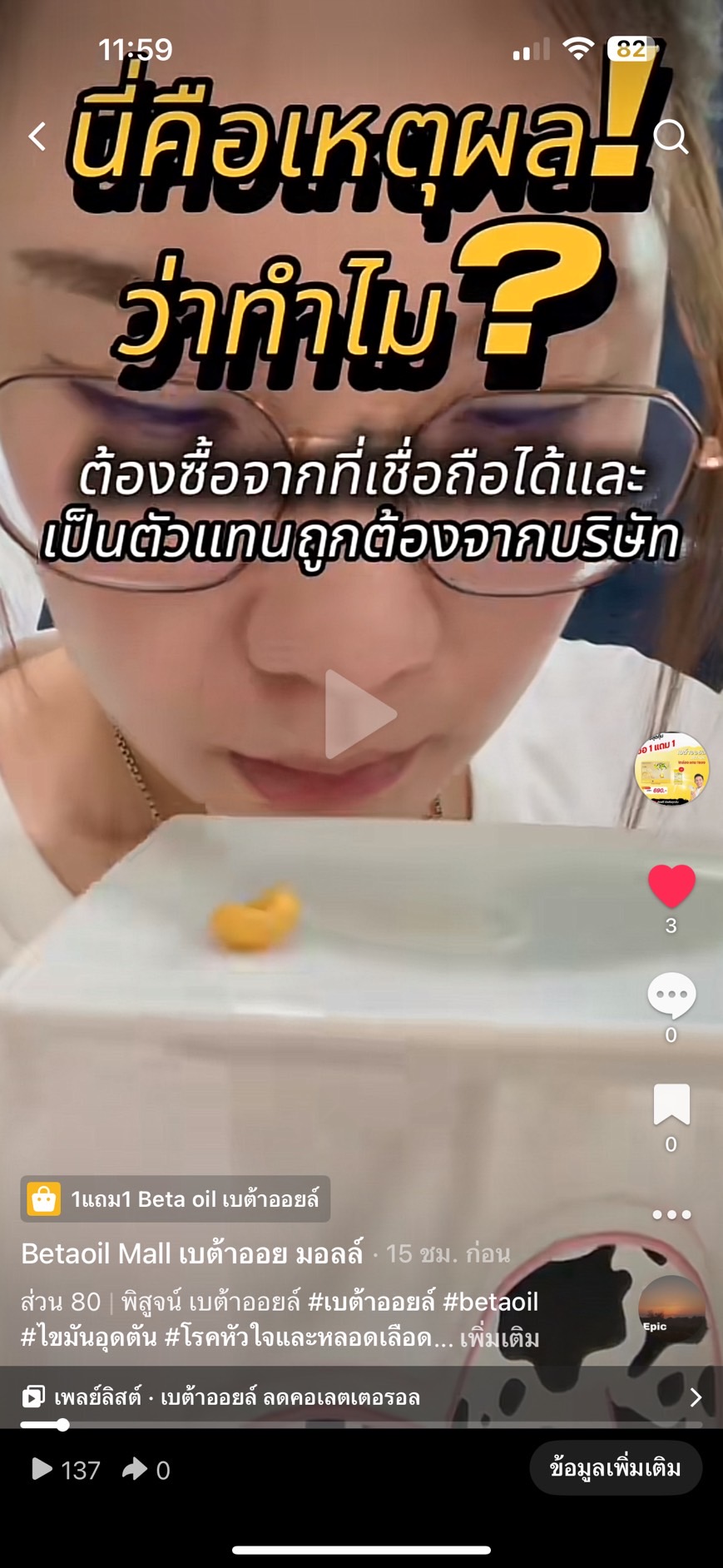
Task: Open search via the magnifier icon
Action: tap(671, 136)
